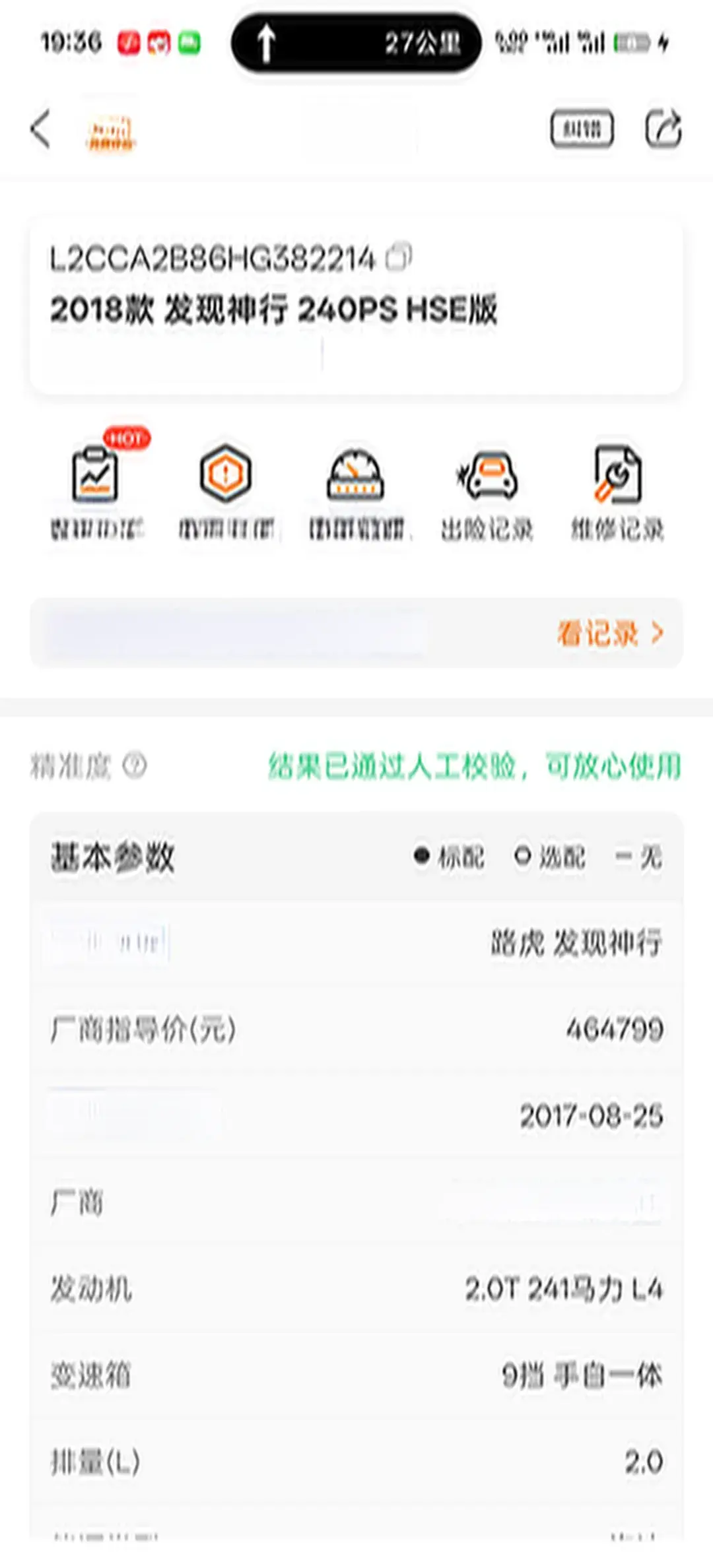Share this vehicle report
The height and width of the screenshot is (1568, 713).
pos(663,129)
